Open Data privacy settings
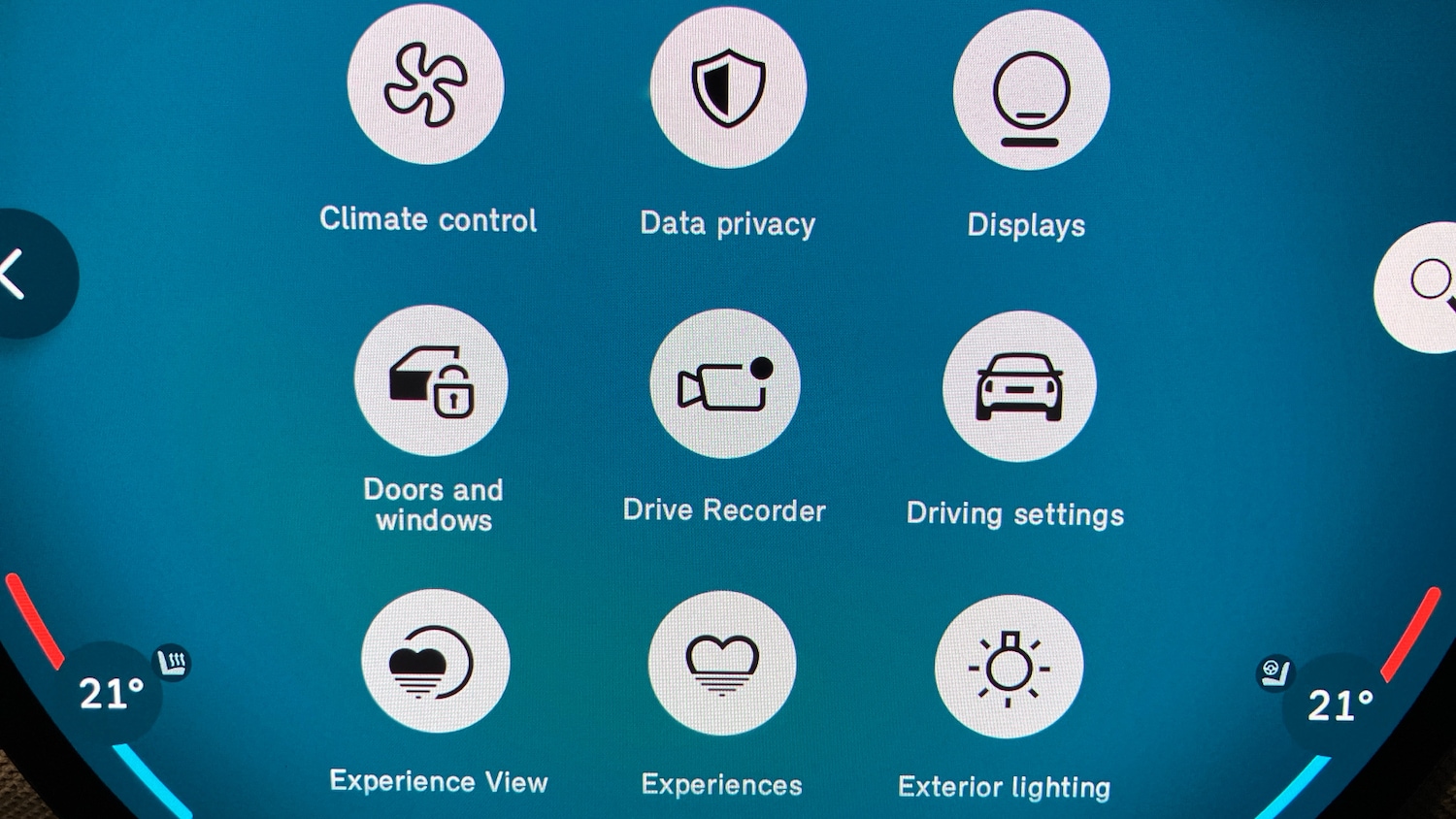Image resolution: width=1456 pixels, height=819 pixels. (728, 88)
